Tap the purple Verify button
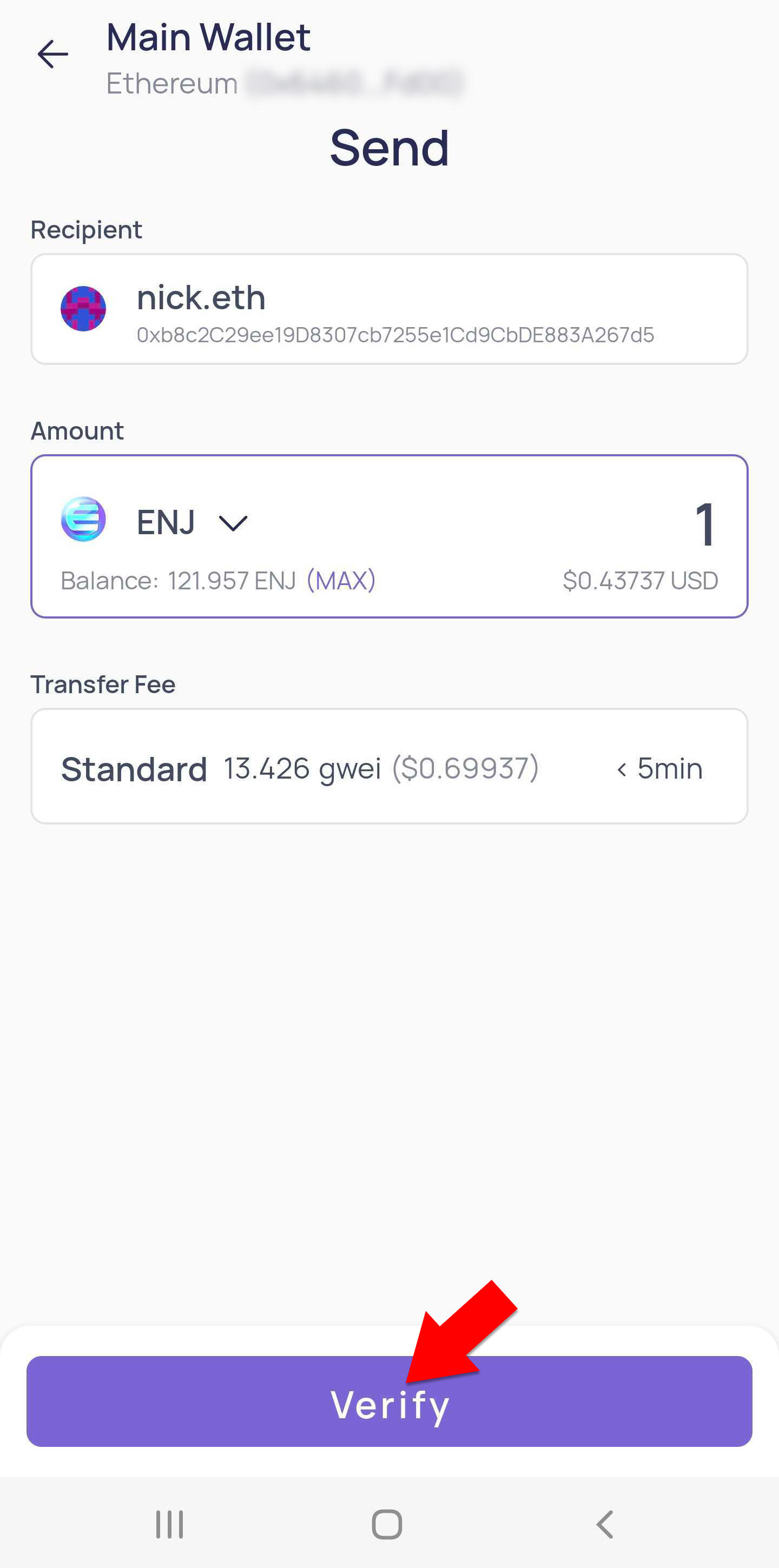The height and width of the screenshot is (1568, 779). pyautogui.click(x=389, y=1403)
